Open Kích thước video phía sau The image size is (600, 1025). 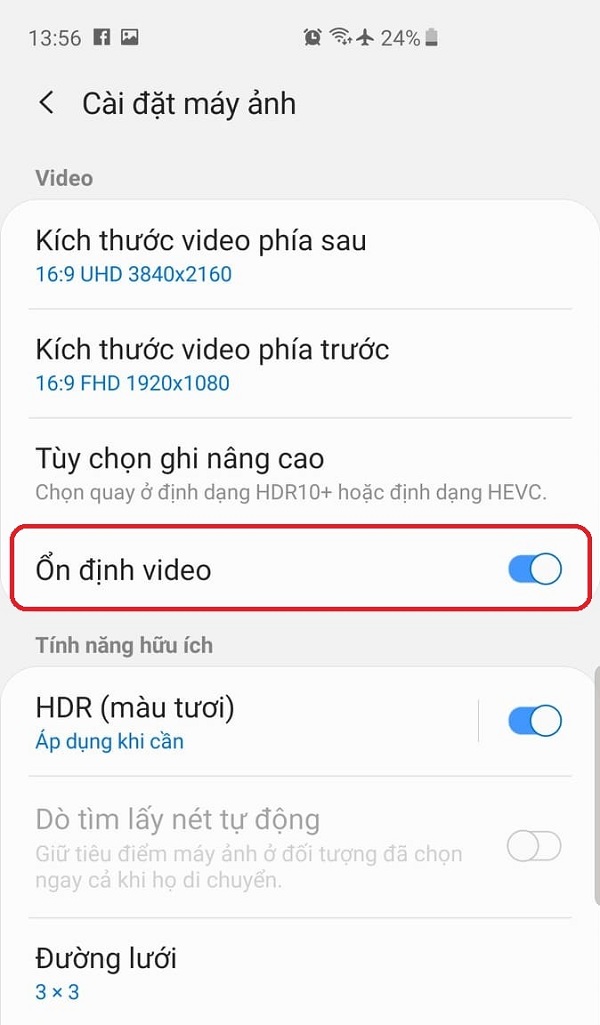[200, 255]
